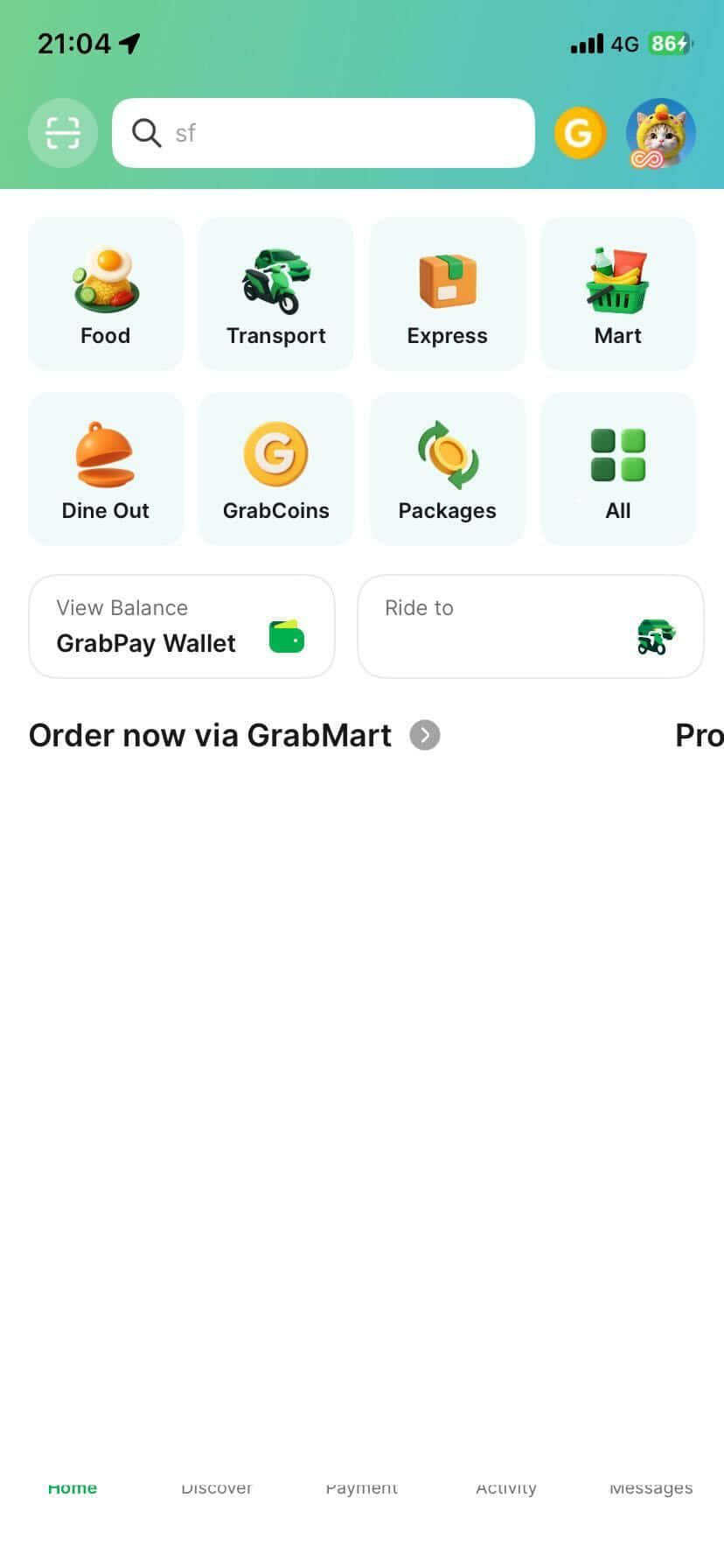
Task: Switch to the Activity tab
Action: 506,1487
